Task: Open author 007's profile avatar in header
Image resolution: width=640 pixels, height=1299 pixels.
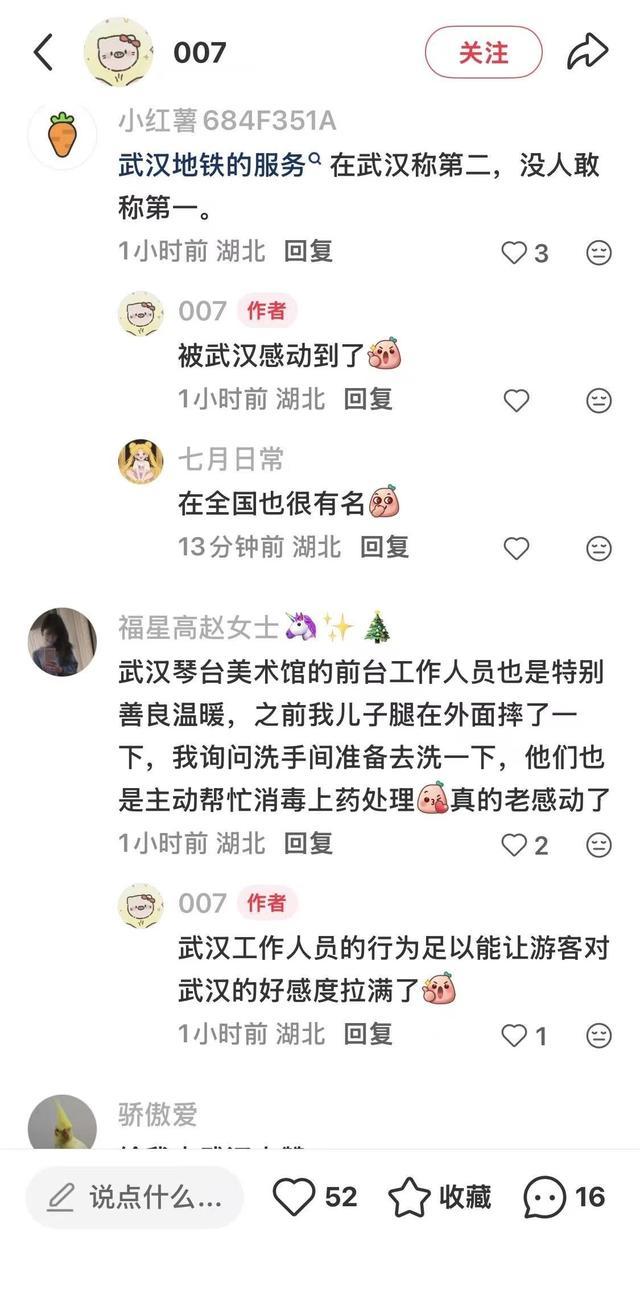Action: pos(119,52)
